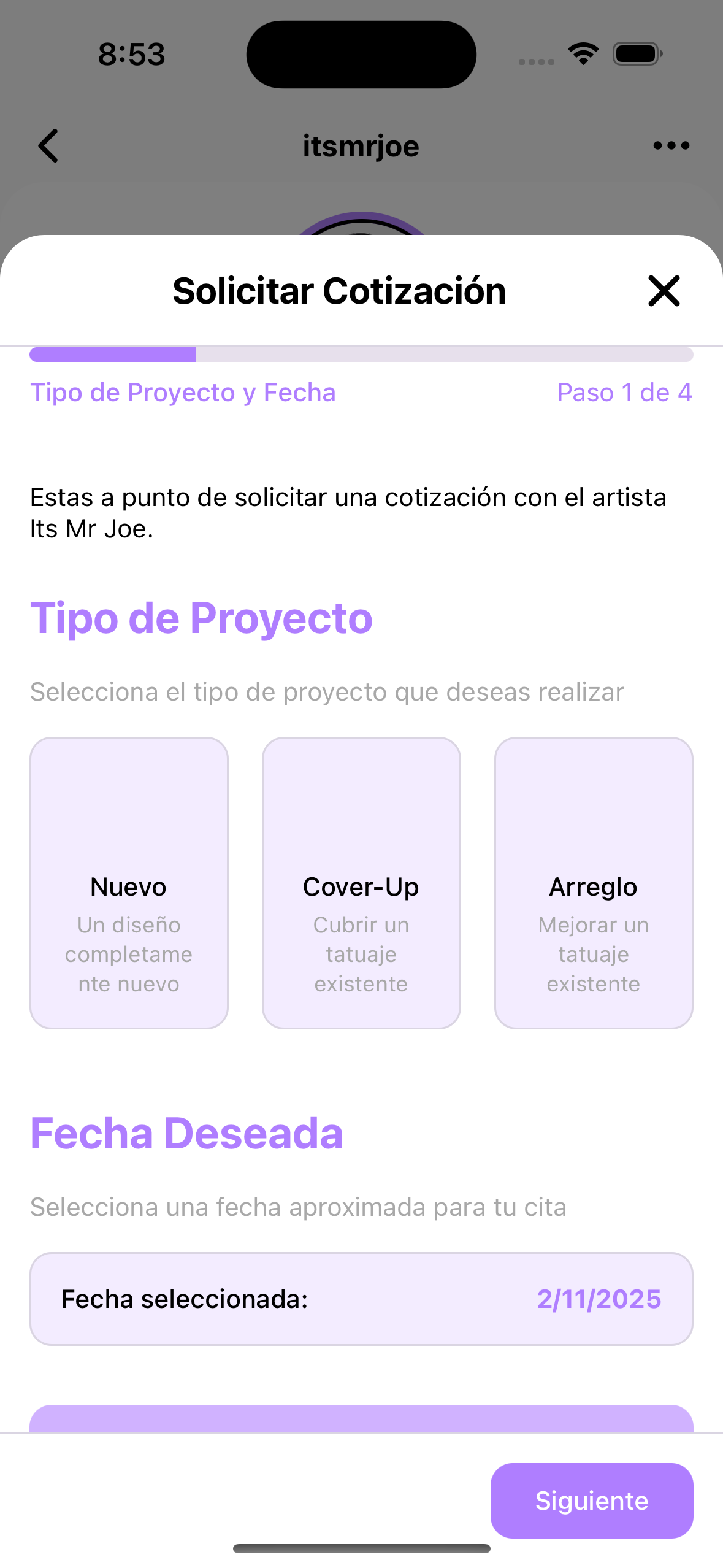Tap the Tipo de Proyecto y Fecha link
Image resolution: width=723 pixels, height=1568 pixels.
click(x=182, y=393)
